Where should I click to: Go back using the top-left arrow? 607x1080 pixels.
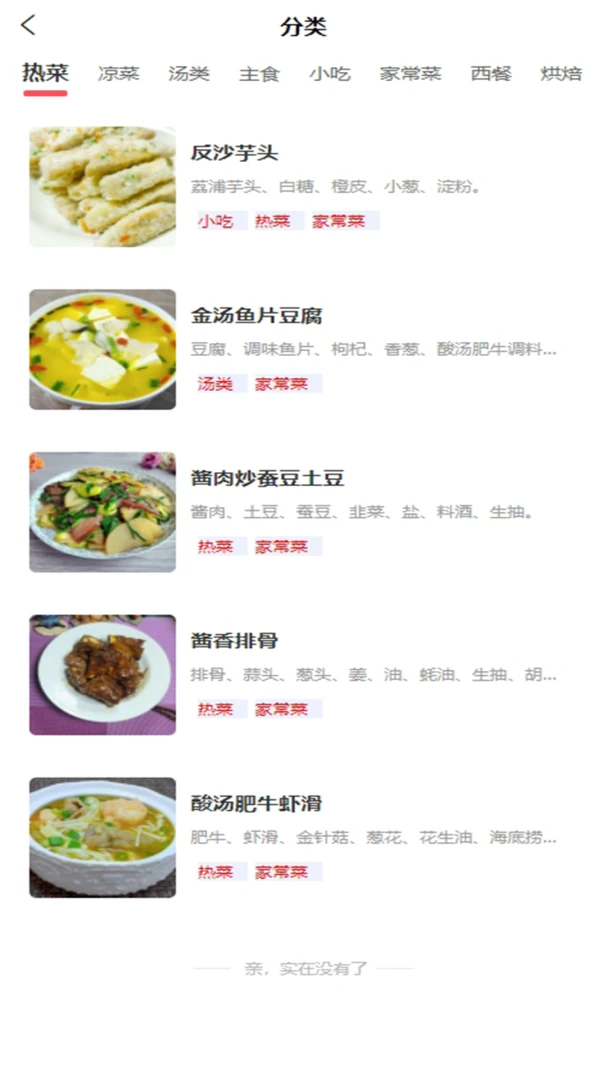pyautogui.click(x=28, y=25)
